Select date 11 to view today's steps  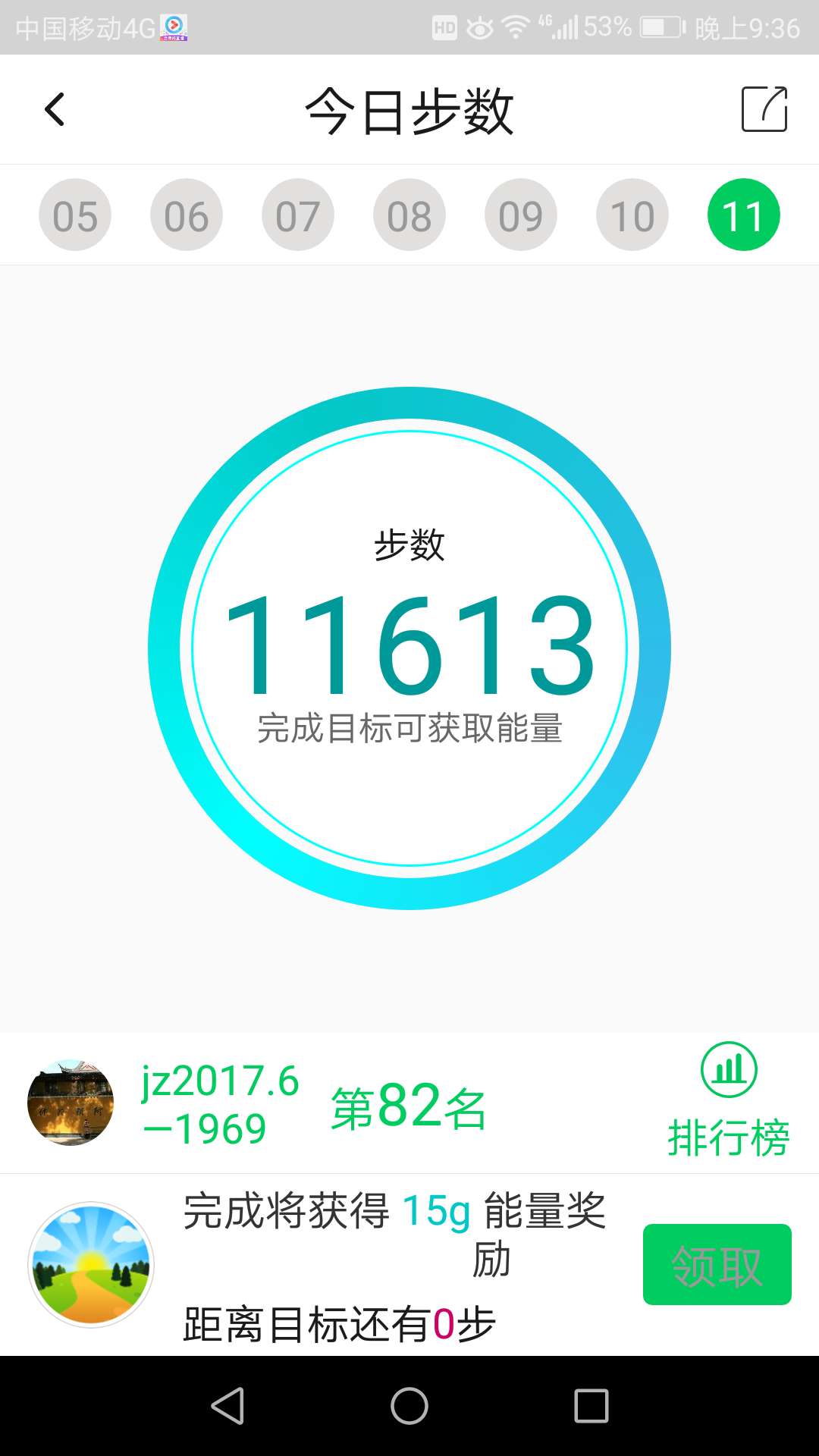point(744,214)
